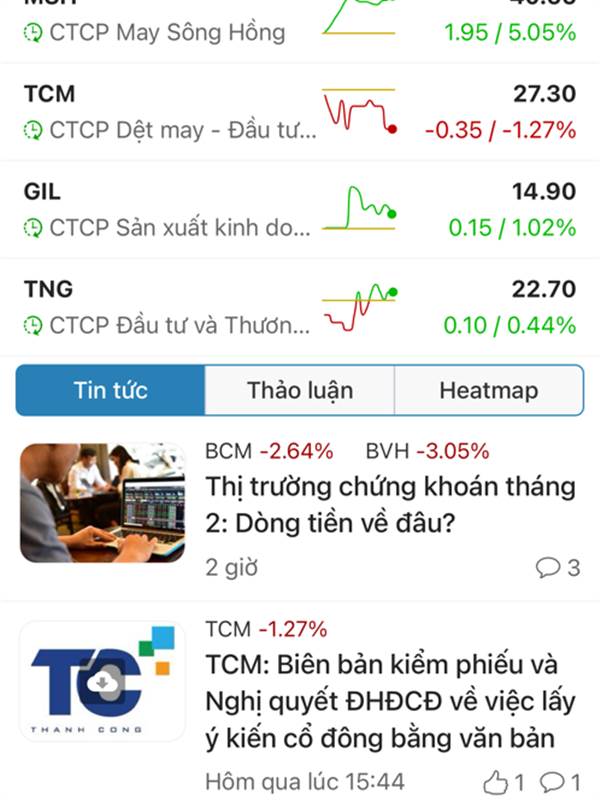
Task: Open comments on the TCM Biên bản article
Action: click(560, 782)
